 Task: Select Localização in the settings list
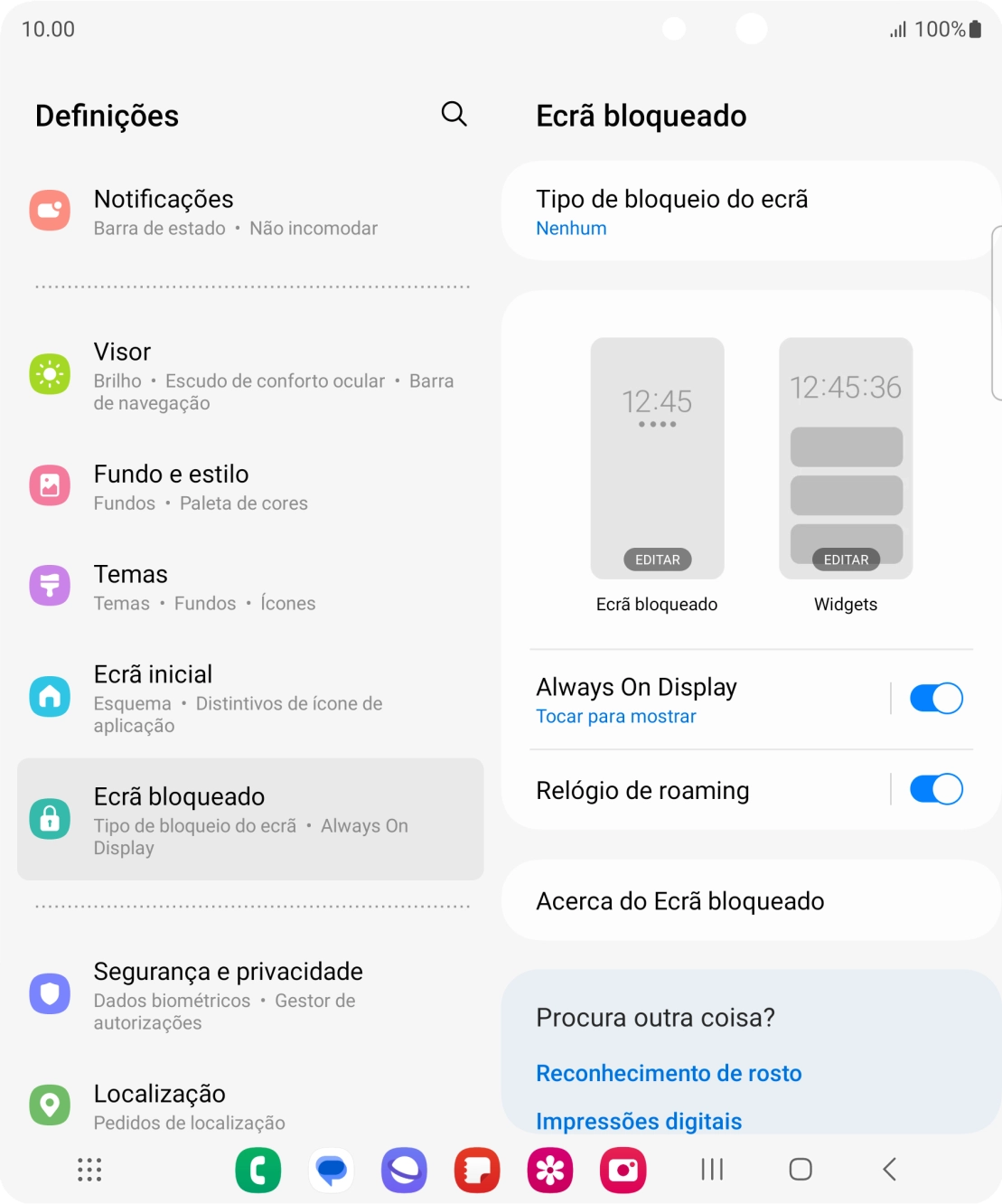click(x=159, y=1094)
